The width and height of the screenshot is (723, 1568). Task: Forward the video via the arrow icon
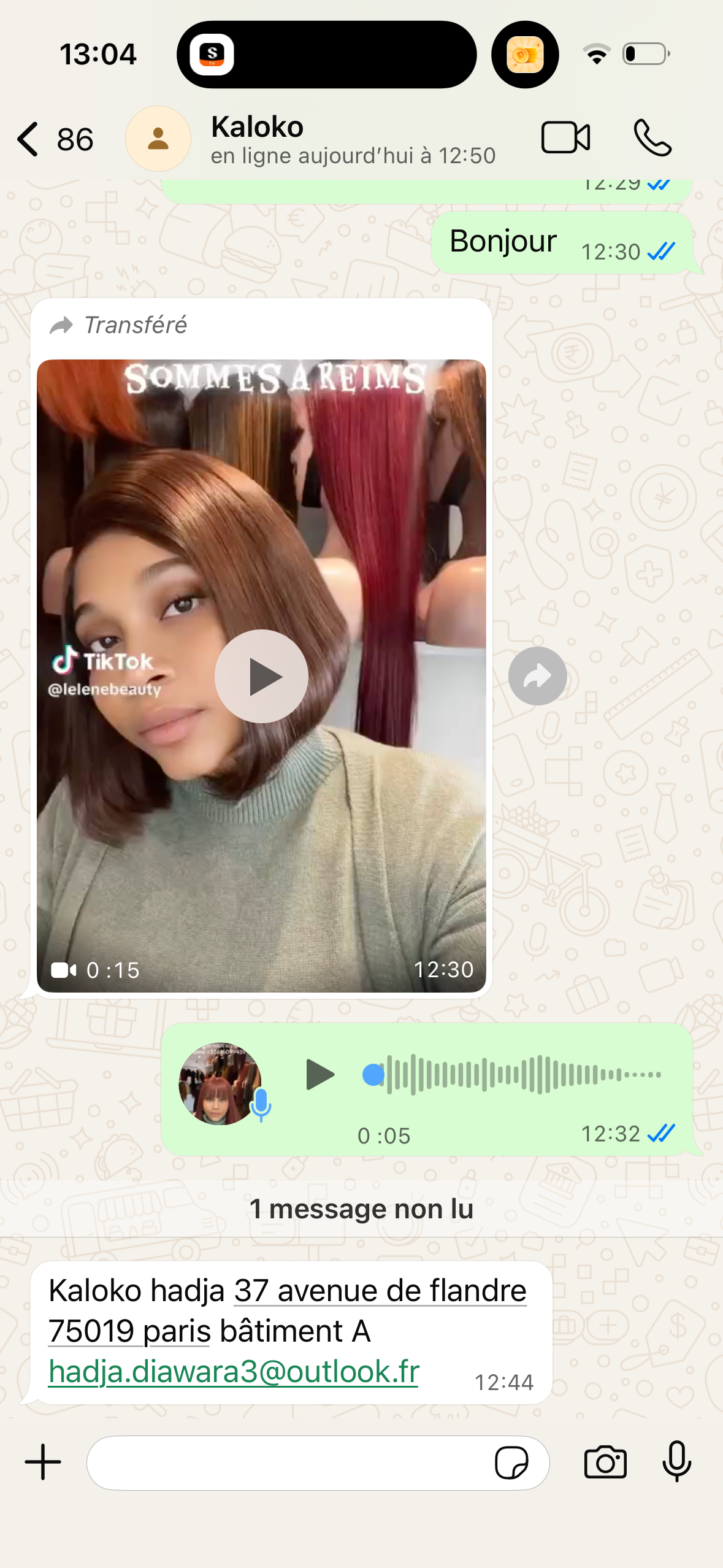(537, 676)
